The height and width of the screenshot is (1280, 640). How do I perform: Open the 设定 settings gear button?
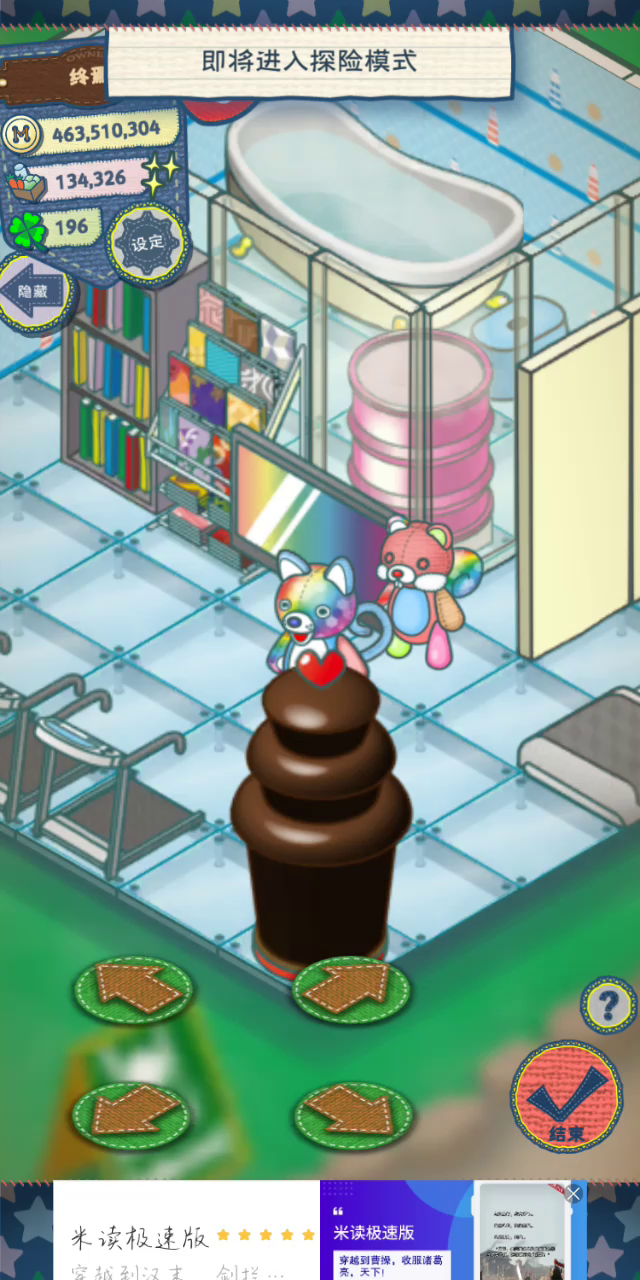click(147, 243)
